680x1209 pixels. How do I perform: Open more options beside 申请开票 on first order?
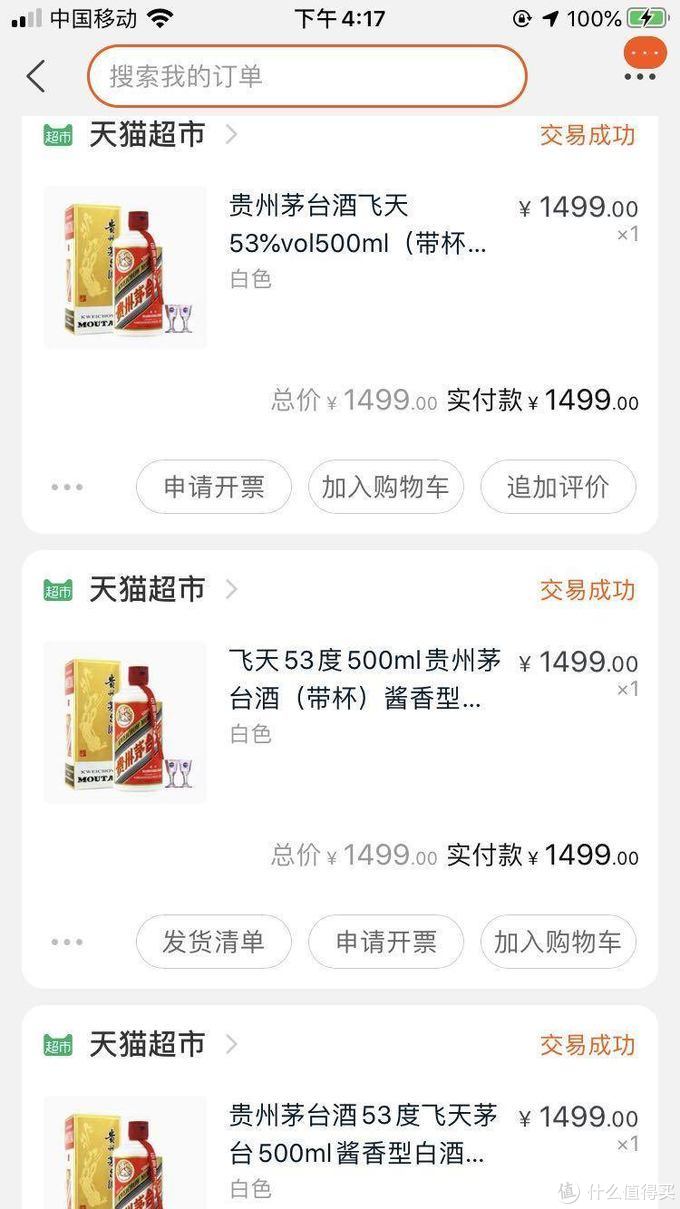tap(67, 487)
